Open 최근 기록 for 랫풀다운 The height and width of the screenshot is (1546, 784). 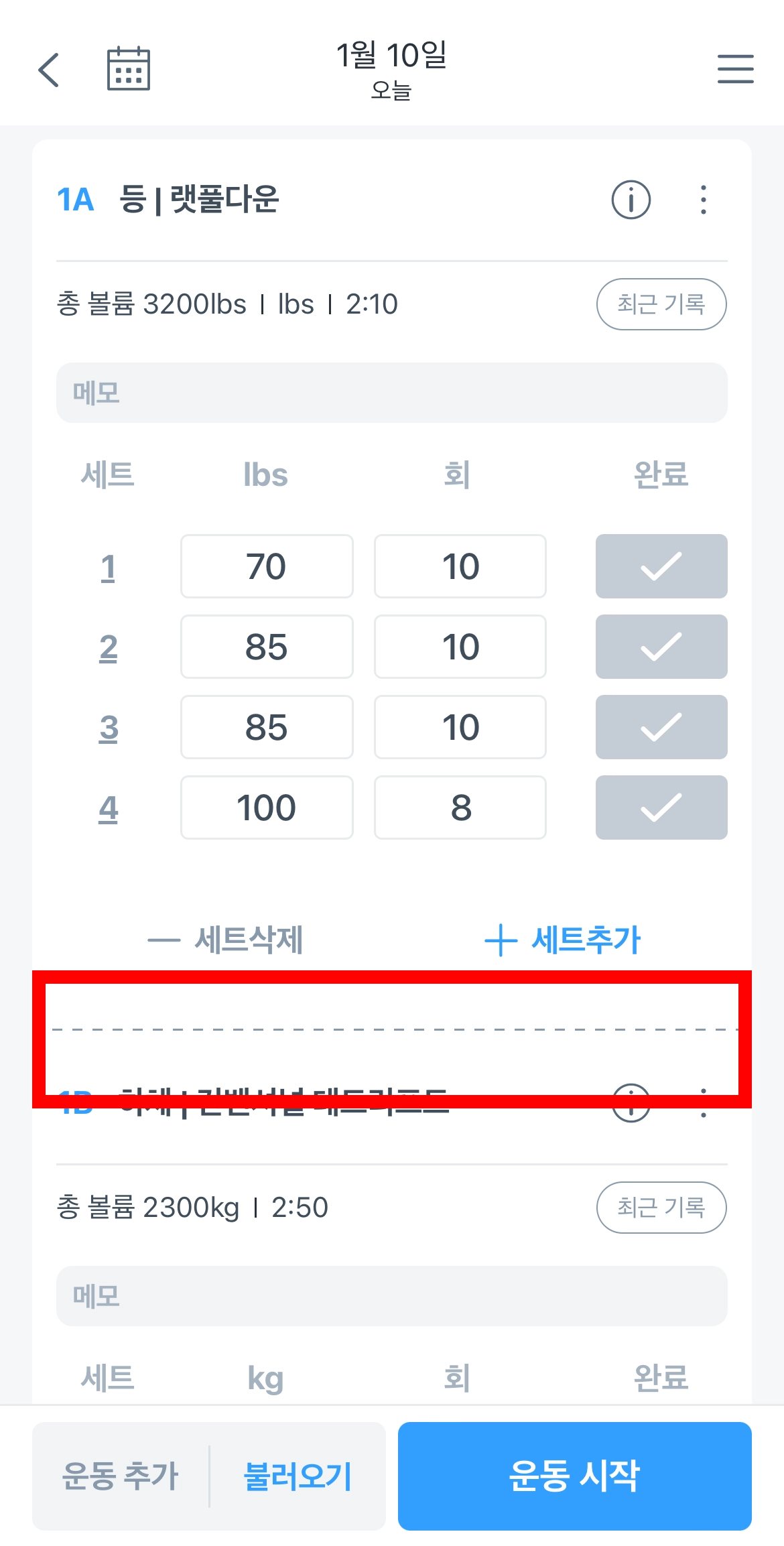pos(661,304)
